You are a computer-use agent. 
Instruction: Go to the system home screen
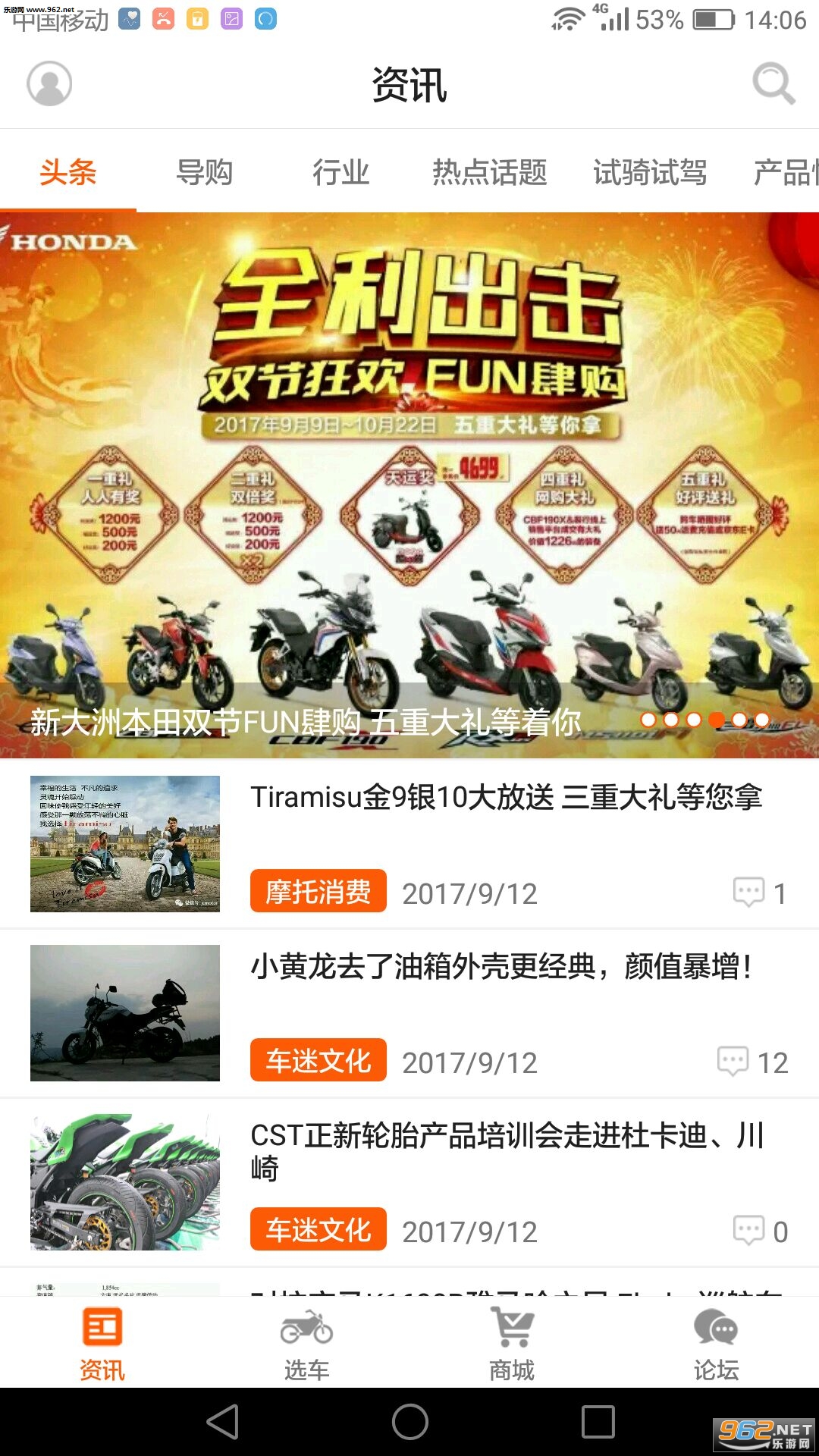409,1422
